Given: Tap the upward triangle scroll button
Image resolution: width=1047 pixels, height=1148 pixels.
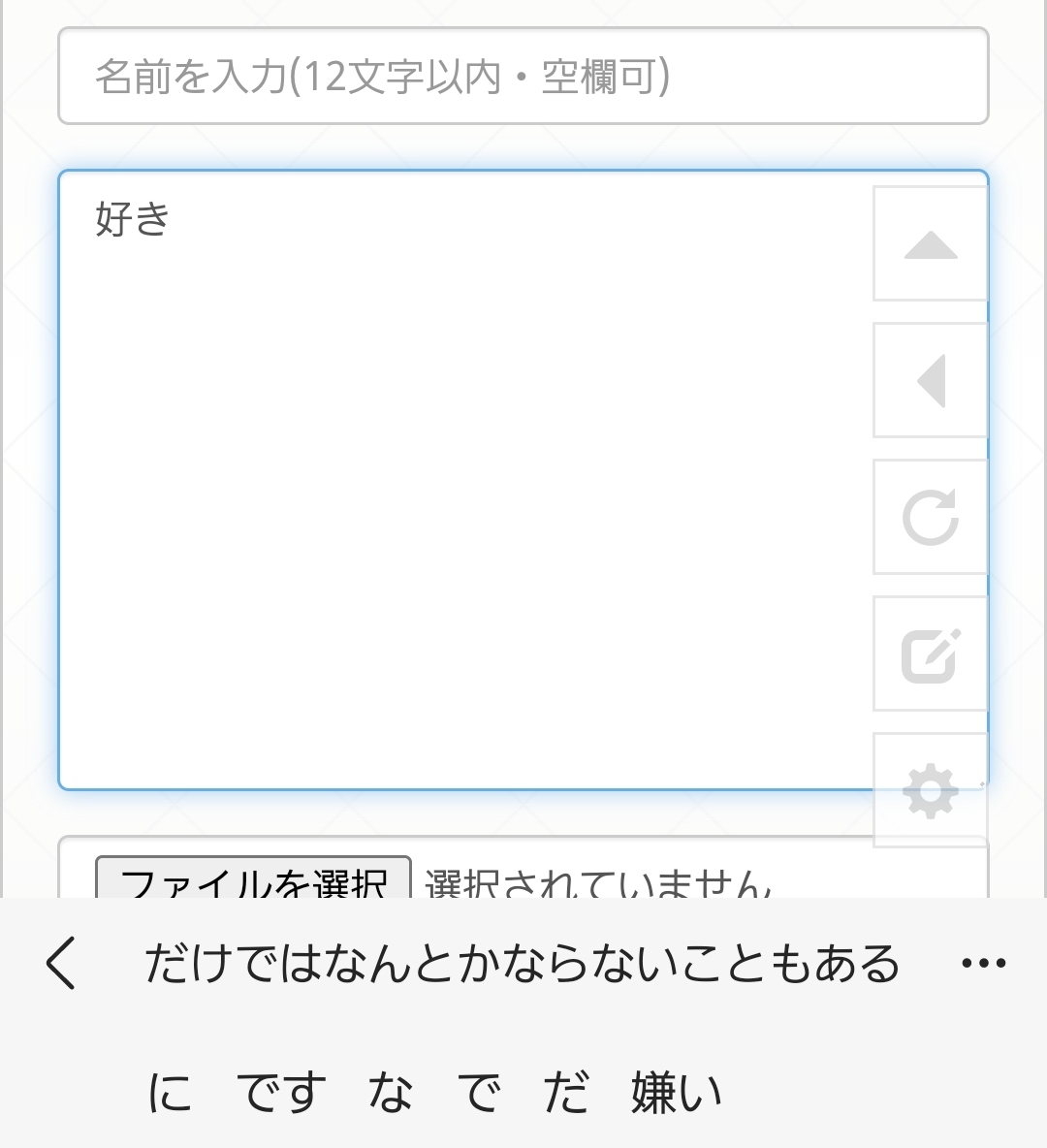Looking at the screenshot, I should (931, 244).
